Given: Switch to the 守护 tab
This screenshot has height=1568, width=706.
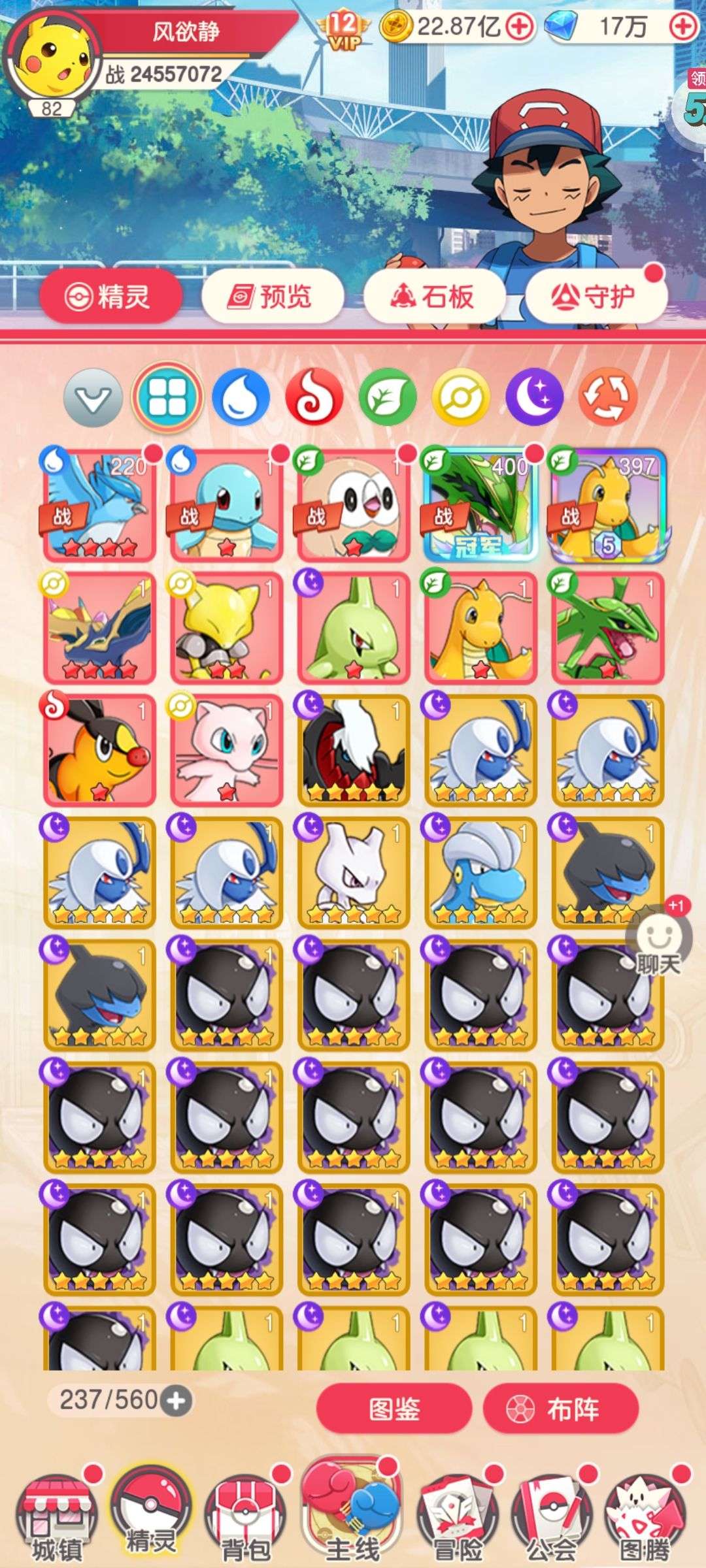Looking at the screenshot, I should click(x=596, y=297).
